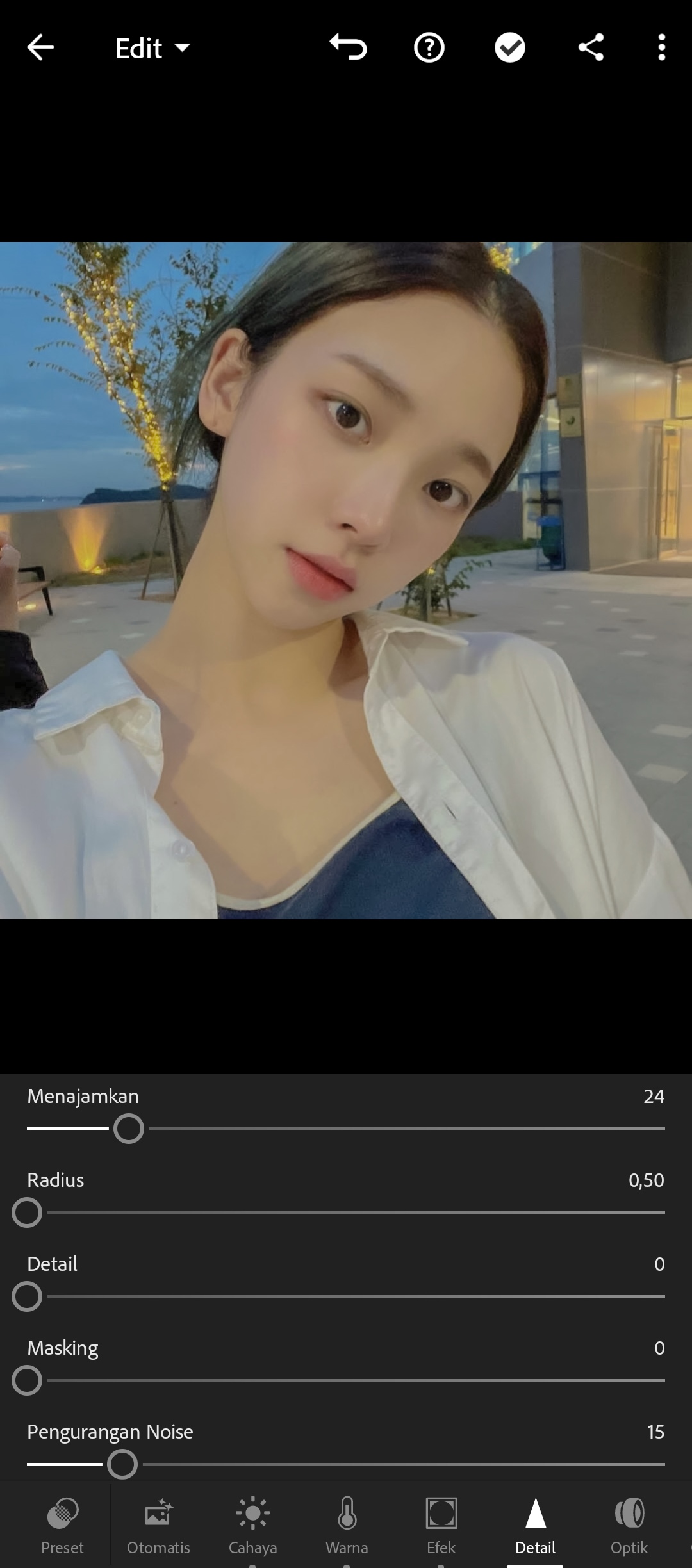Switch to the Efek tab
The image size is (692, 1568).
click(441, 1526)
